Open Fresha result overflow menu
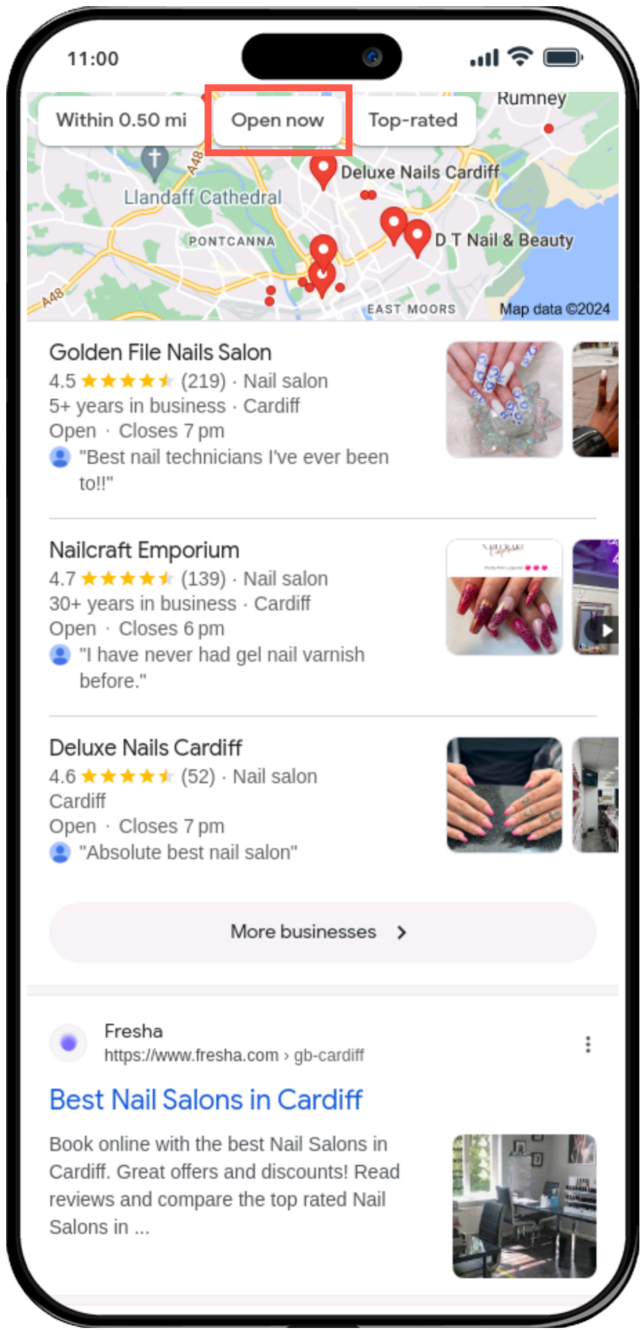The height and width of the screenshot is (1330, 640). [588, 1045]
